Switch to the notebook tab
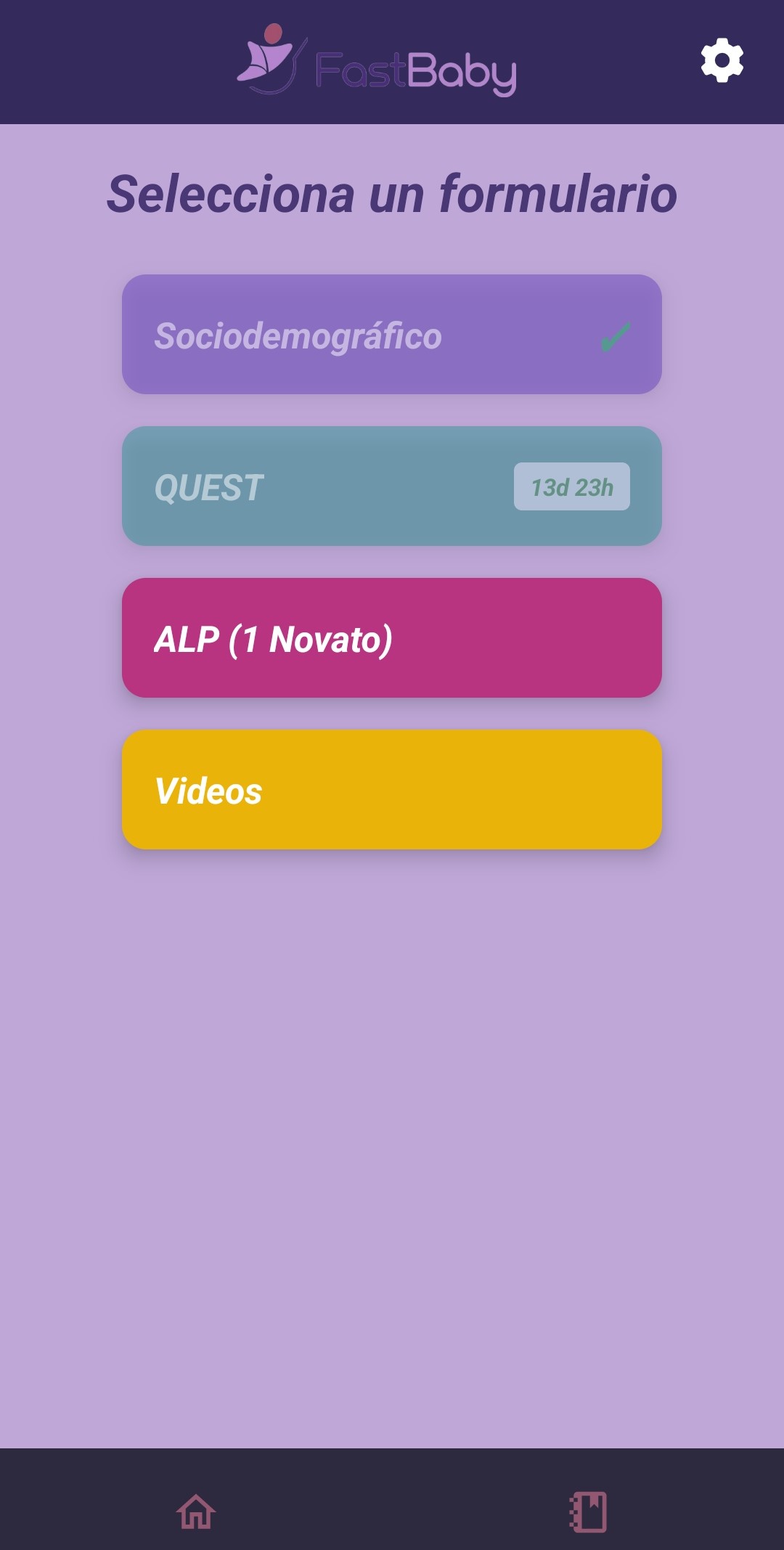784x1550 pixels. click(588, 1512)
